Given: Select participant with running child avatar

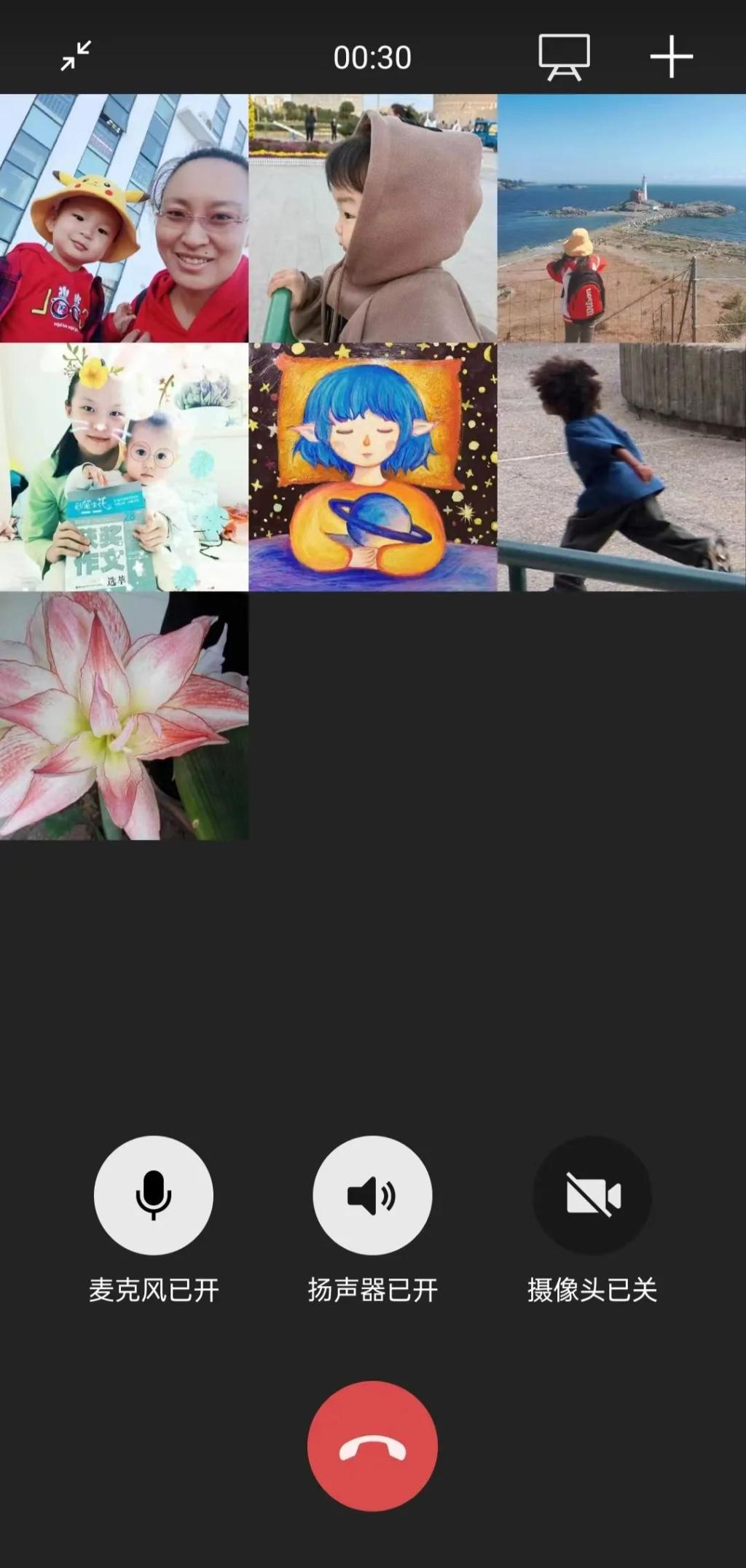Looking at the screenshot, I should 621,467.
